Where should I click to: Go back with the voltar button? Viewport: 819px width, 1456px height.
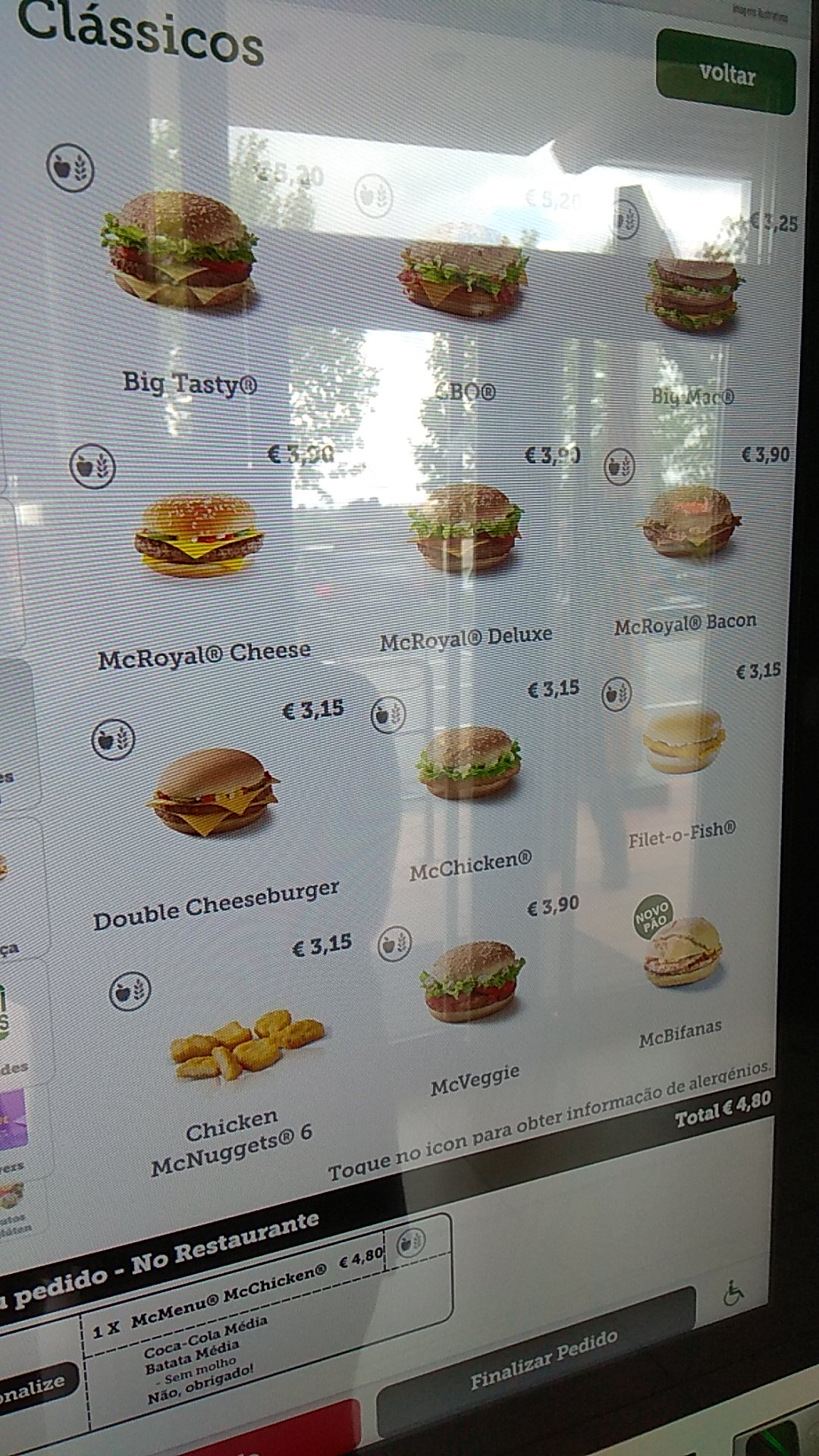pyautogui.click(x=726, y=74)
